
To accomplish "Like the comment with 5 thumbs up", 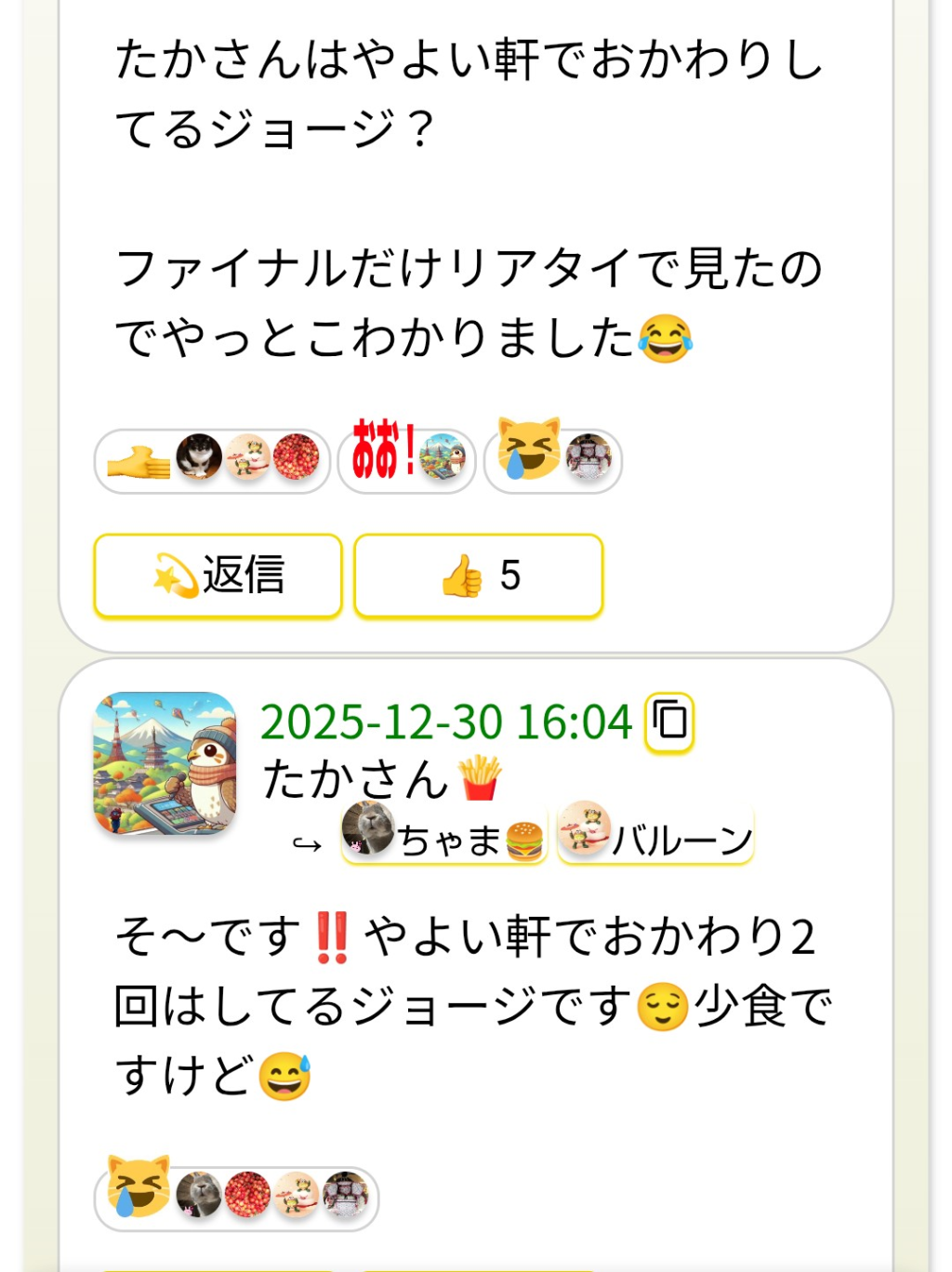I will coord(478,576).
